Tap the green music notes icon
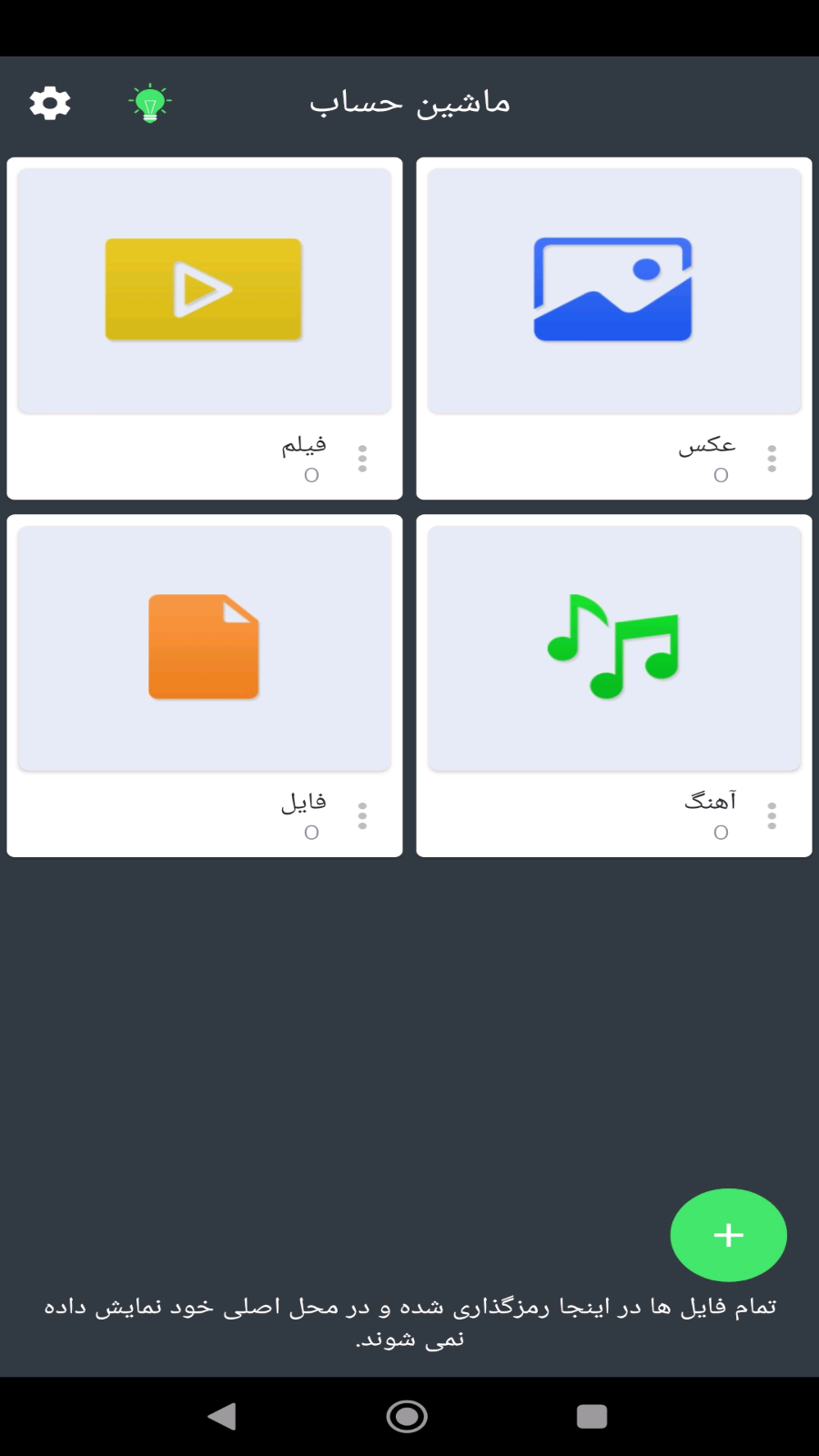The width and height of the screenshot is (819, 1456). (613, 647)
